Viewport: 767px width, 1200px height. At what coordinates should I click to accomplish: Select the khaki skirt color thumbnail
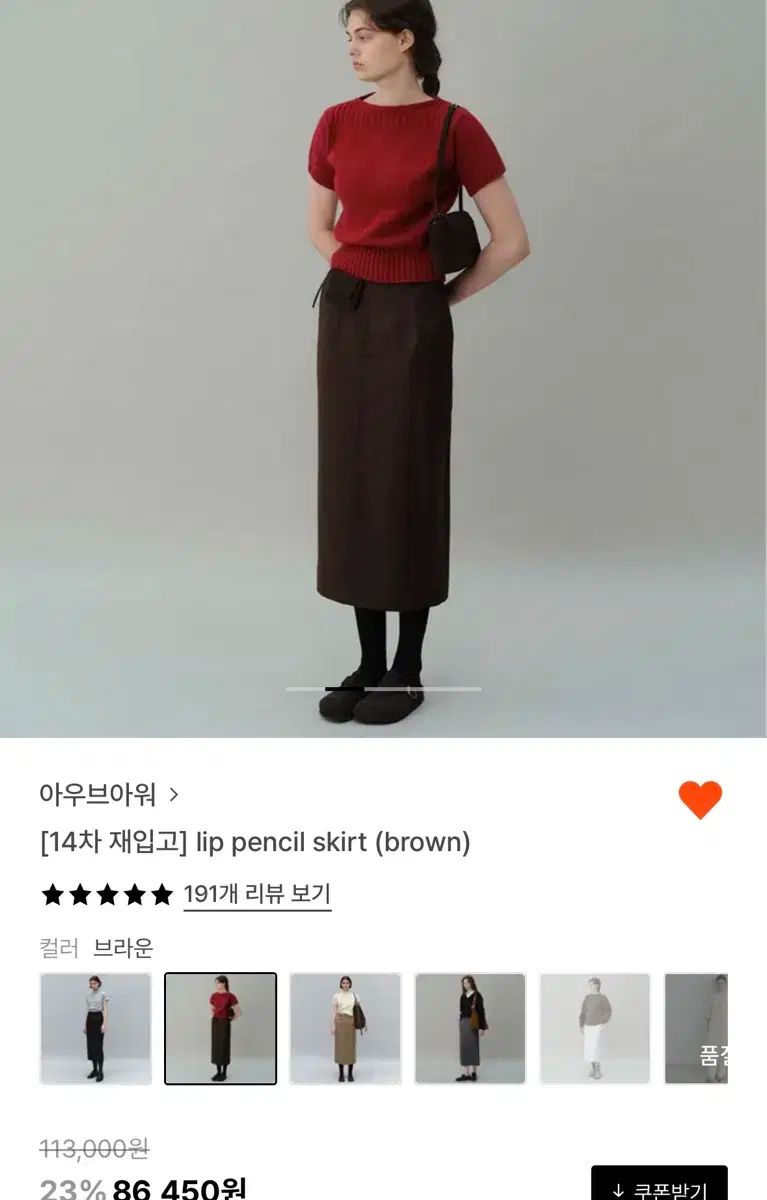(345, 1028)
